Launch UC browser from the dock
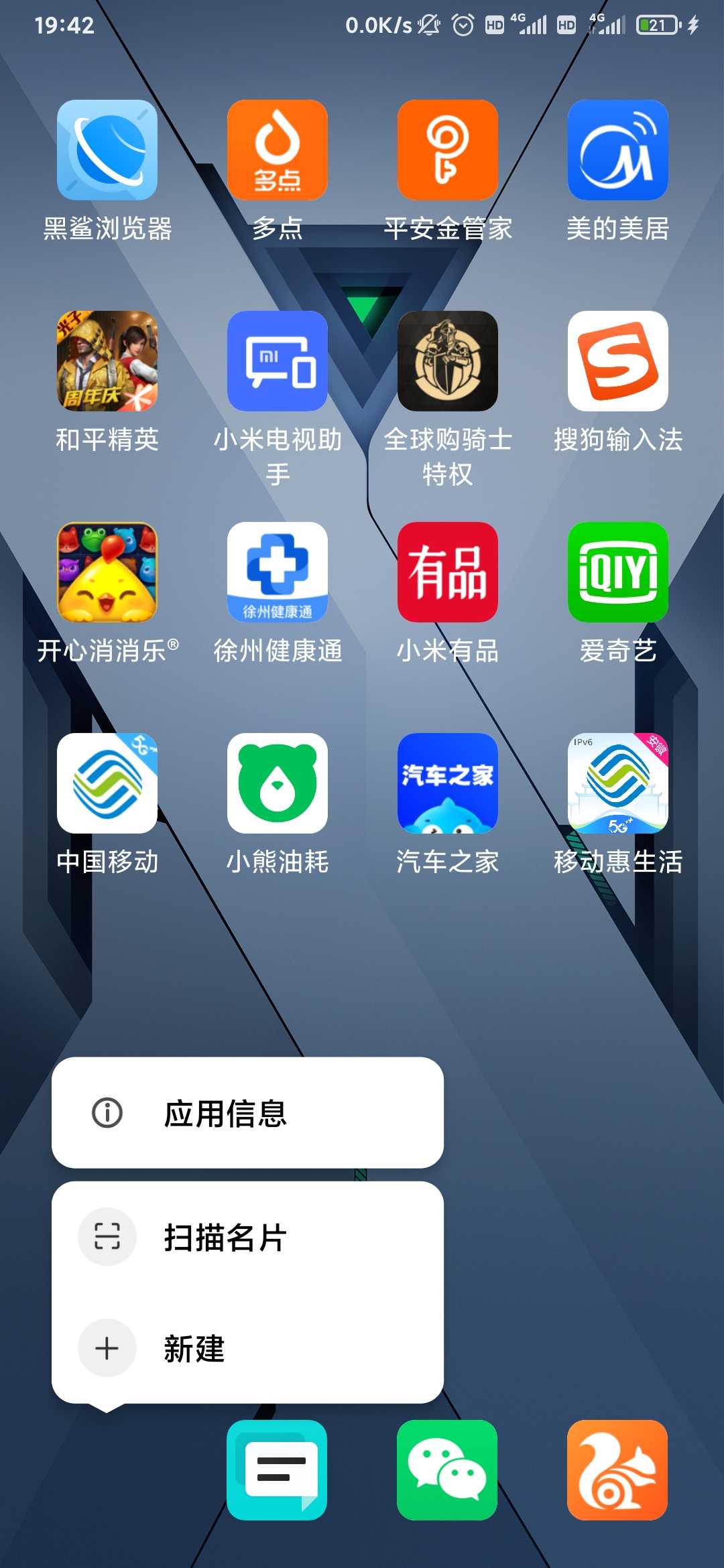The image size is (724, 1568). [x=617, y=1470]
